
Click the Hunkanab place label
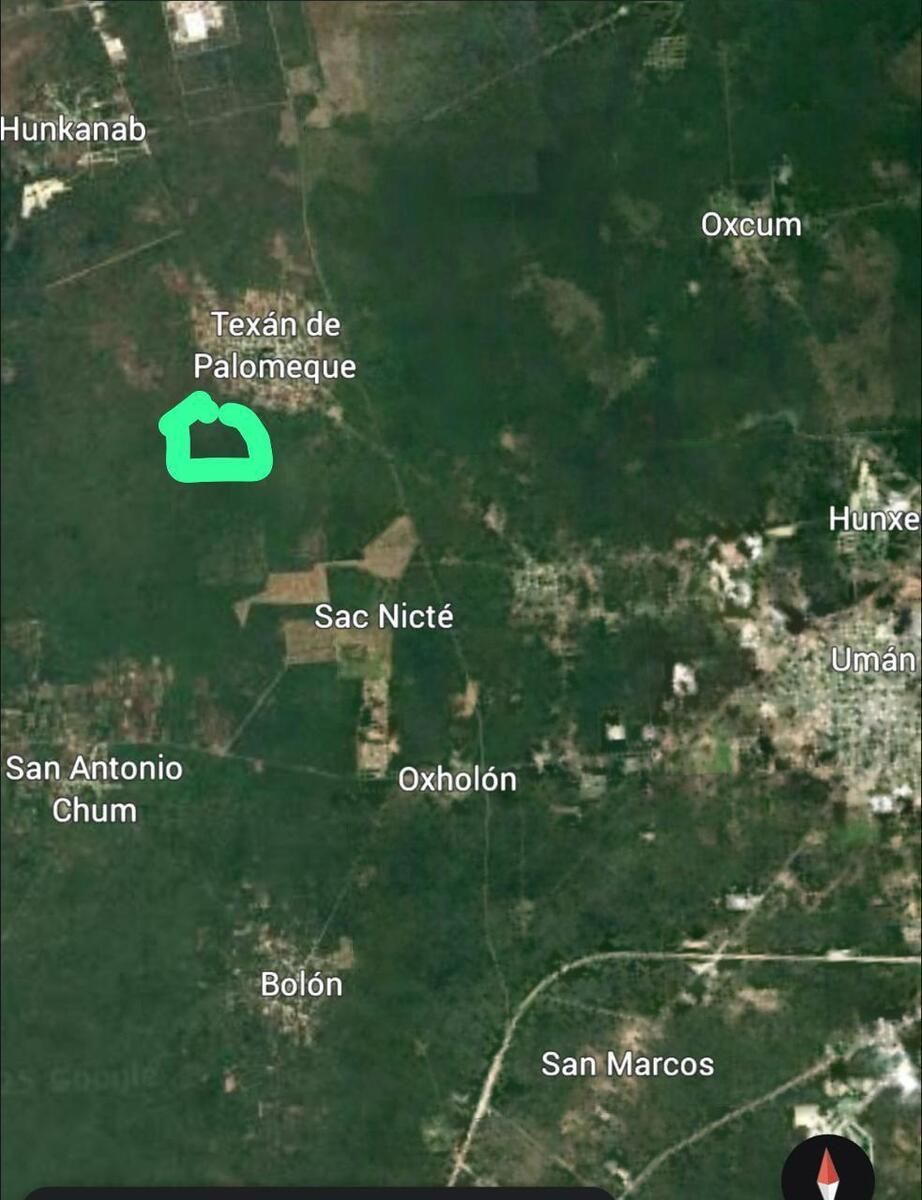73,129
